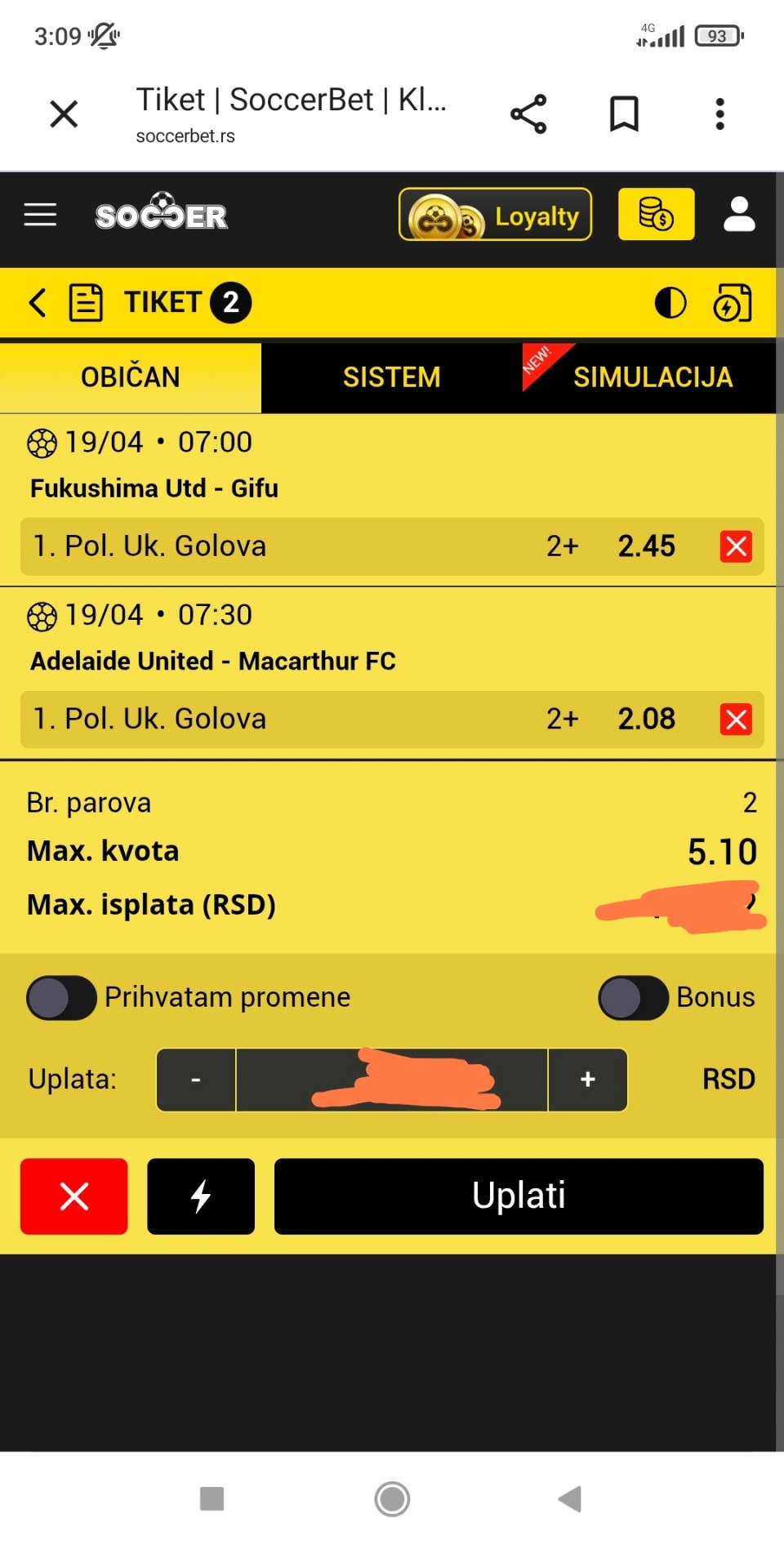Submit the ticket with Uplati
Viewport: 784px width, 1546px height.
(519, 1196)
